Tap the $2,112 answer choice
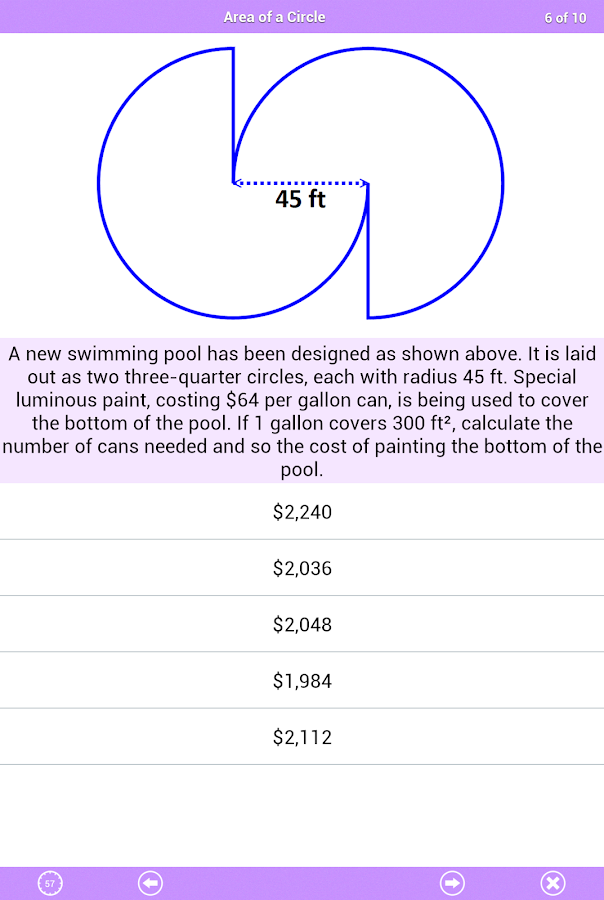 (302, 737)
